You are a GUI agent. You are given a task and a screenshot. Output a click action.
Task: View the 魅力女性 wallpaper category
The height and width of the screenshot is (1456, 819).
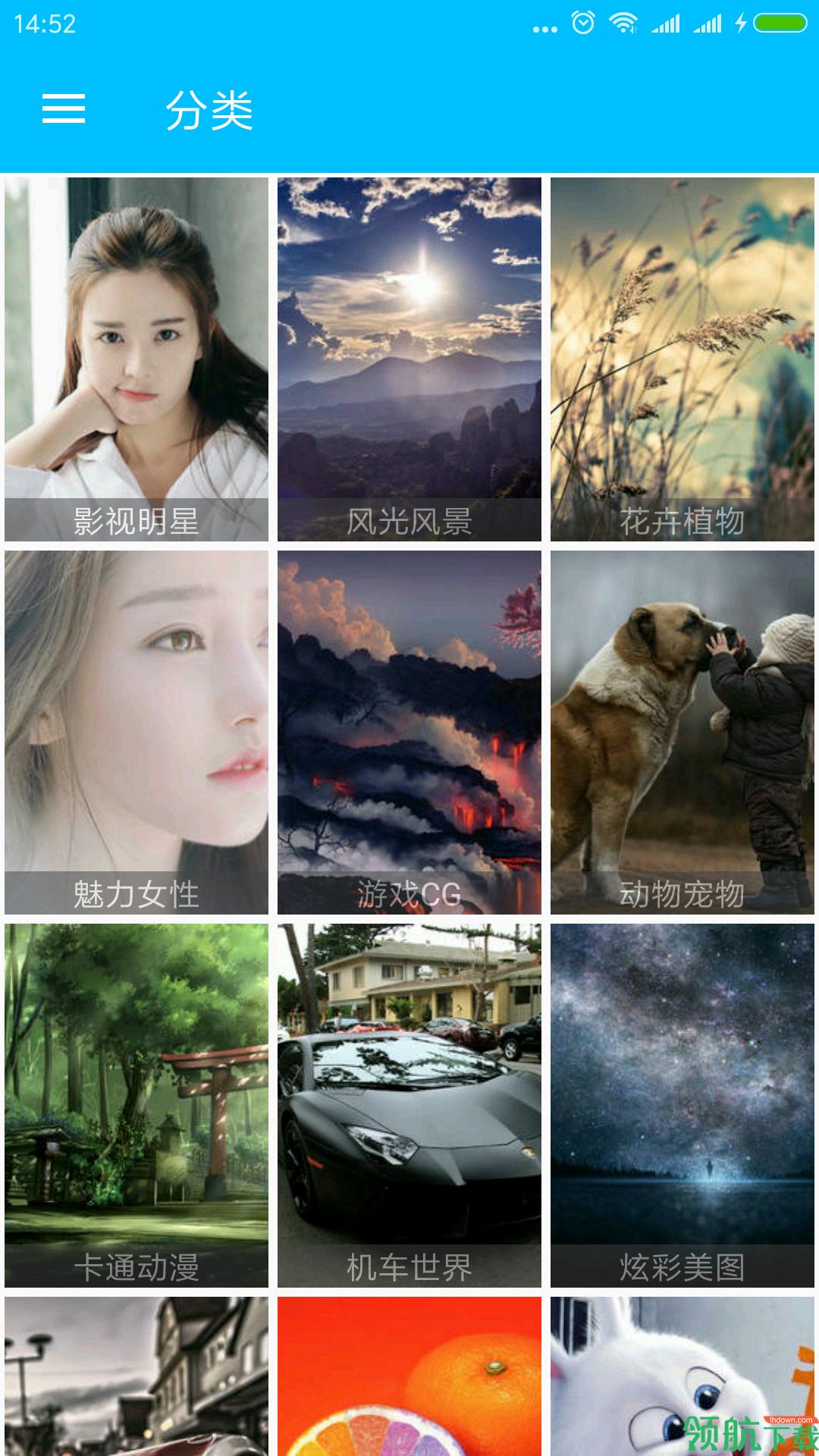136,732
